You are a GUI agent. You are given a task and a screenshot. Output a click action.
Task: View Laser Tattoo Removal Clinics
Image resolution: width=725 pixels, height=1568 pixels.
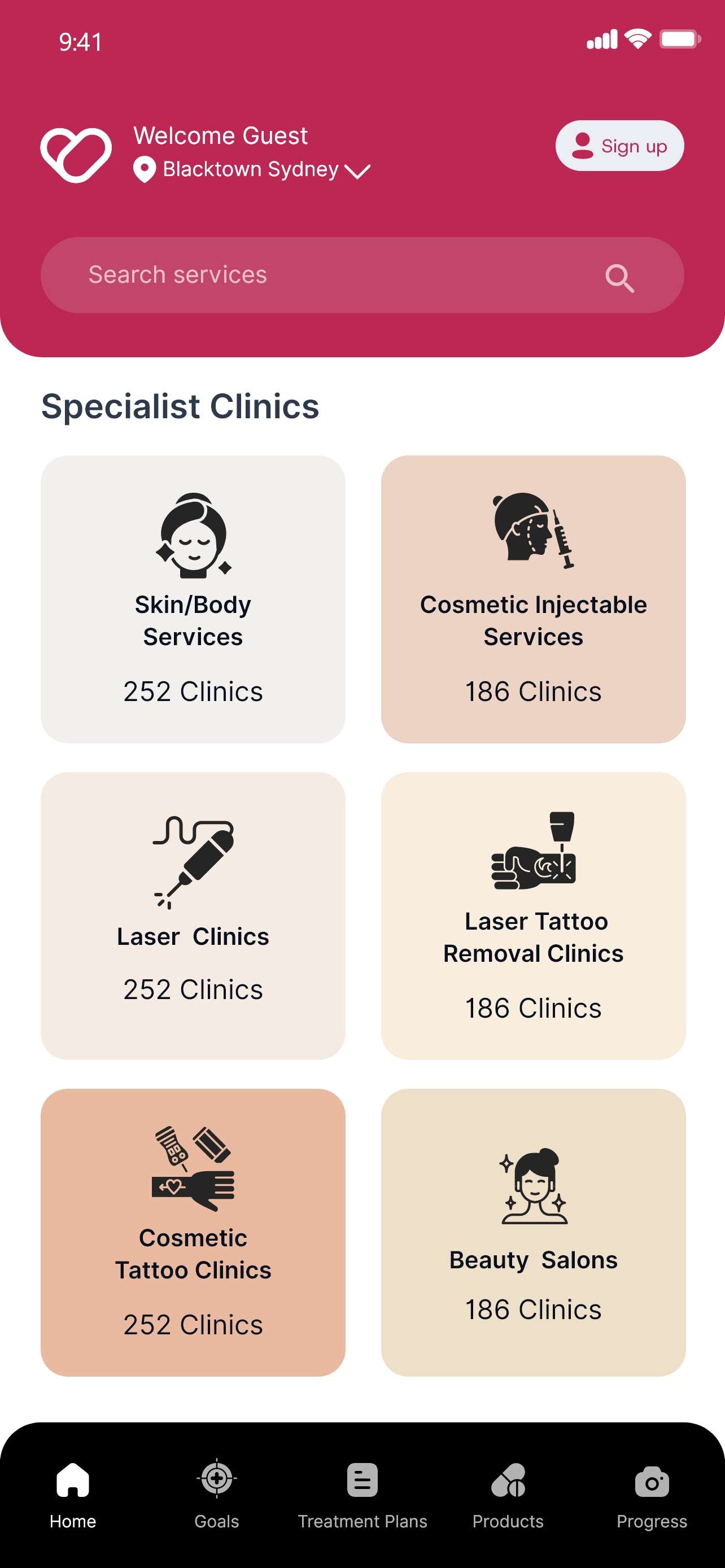click(532, 916)
